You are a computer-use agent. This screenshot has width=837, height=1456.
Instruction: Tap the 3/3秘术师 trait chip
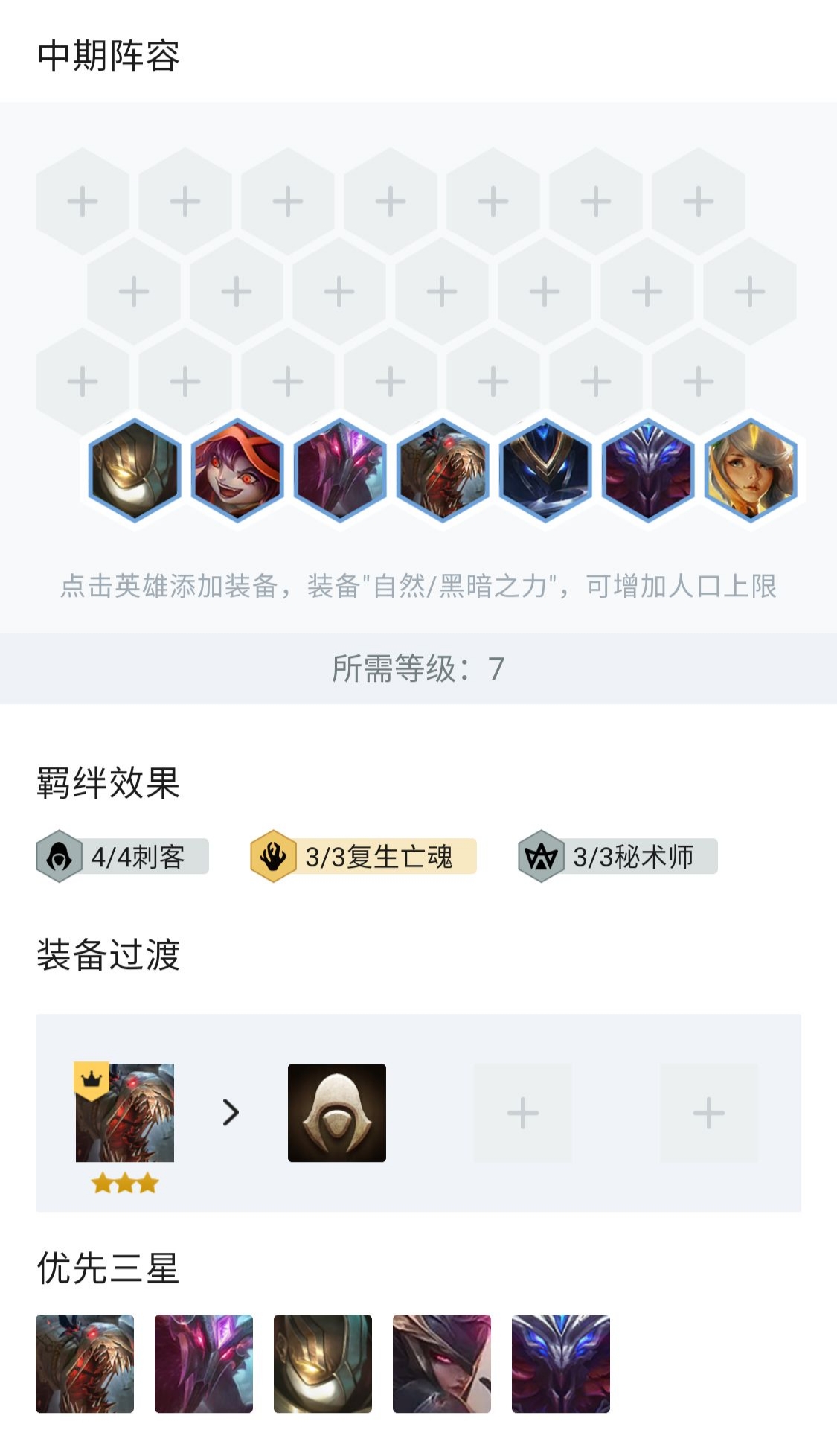pyautogui.click(x=618, y=857)
